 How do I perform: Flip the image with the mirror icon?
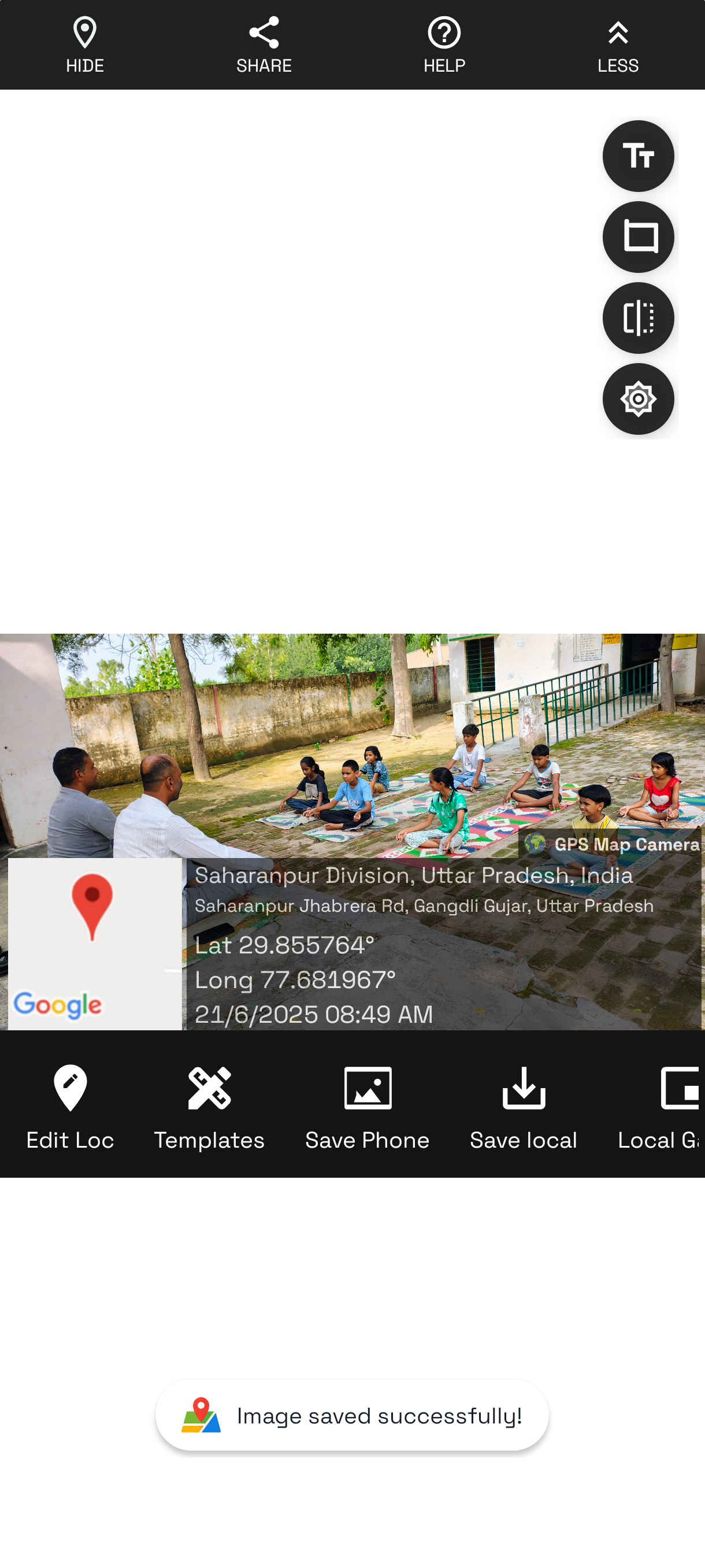637,319
